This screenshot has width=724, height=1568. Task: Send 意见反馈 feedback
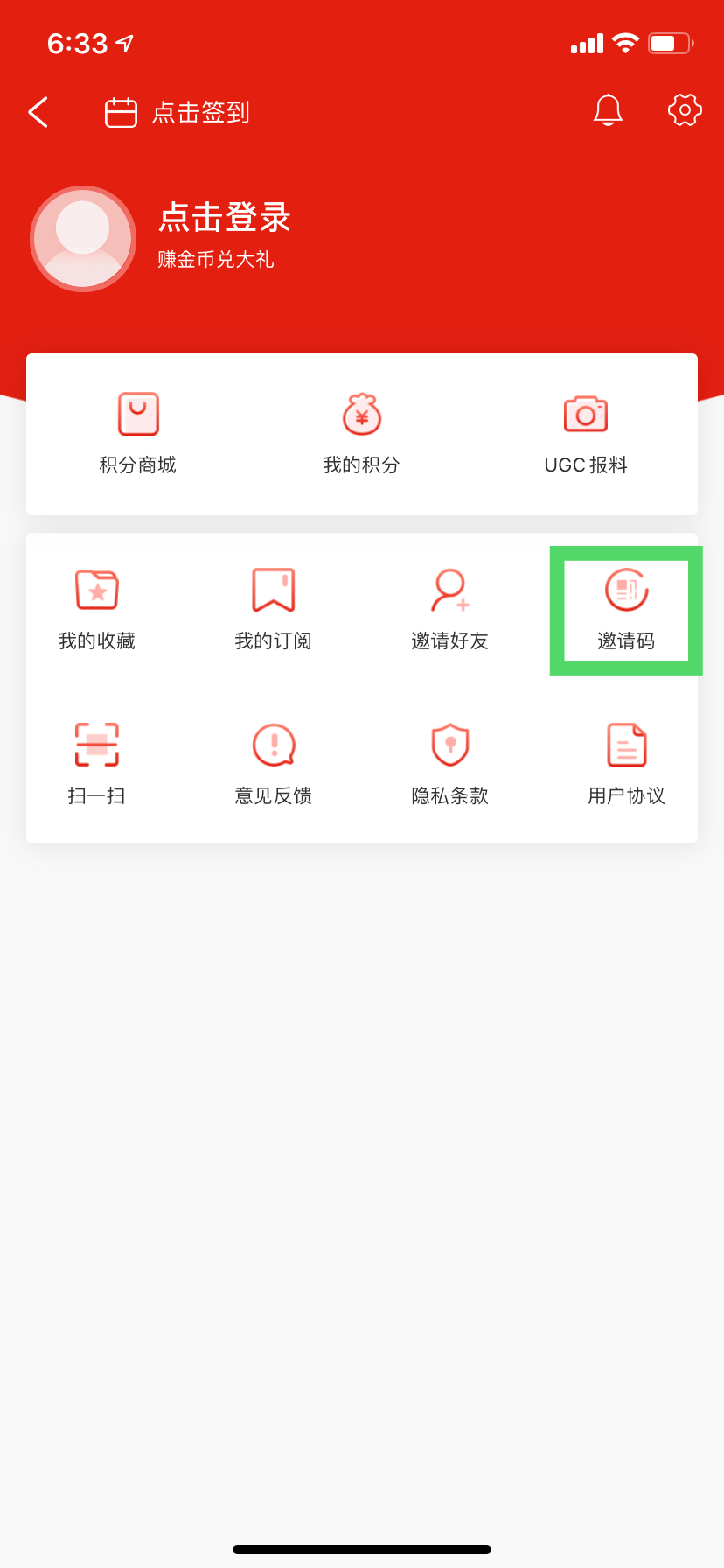tap(273, 763)
